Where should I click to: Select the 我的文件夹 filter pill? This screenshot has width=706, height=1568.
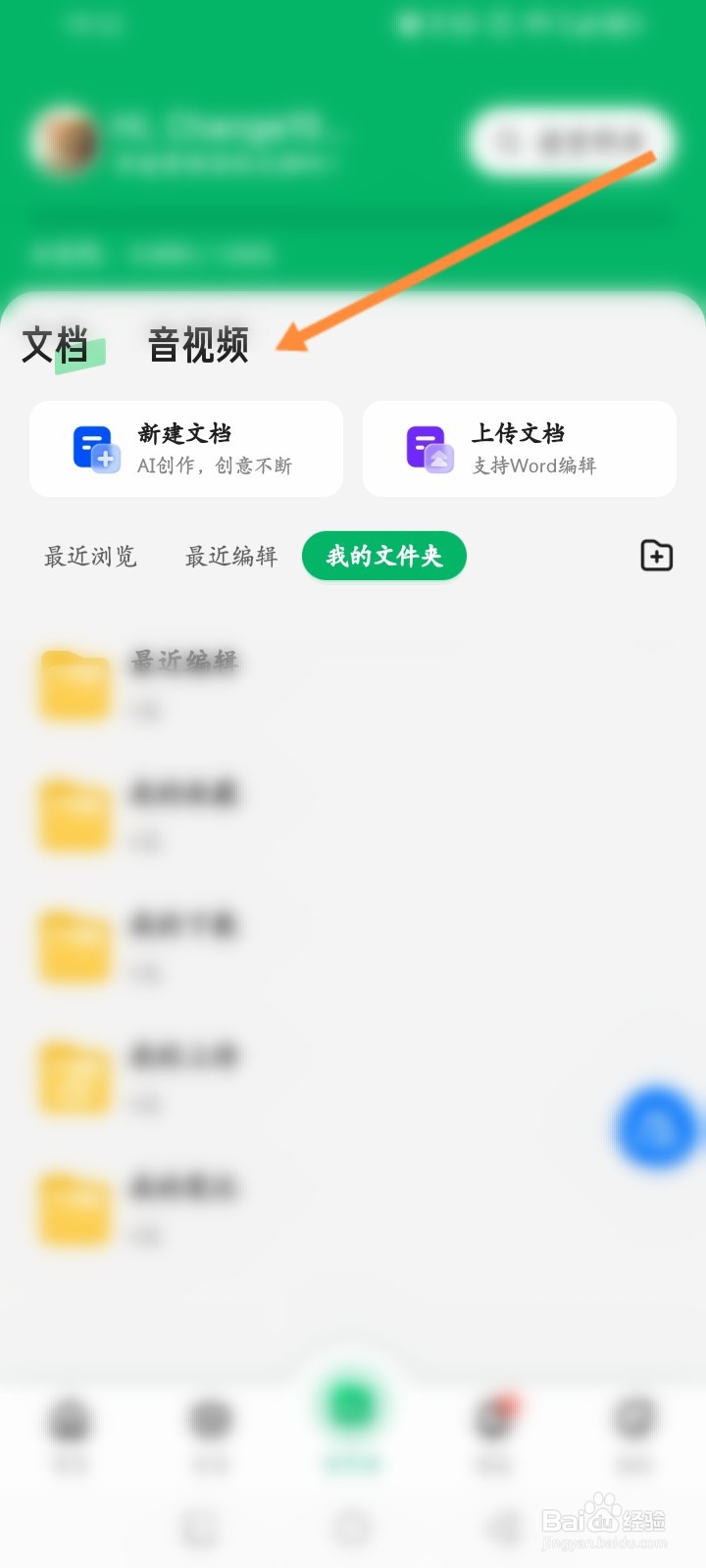point(383,556)
